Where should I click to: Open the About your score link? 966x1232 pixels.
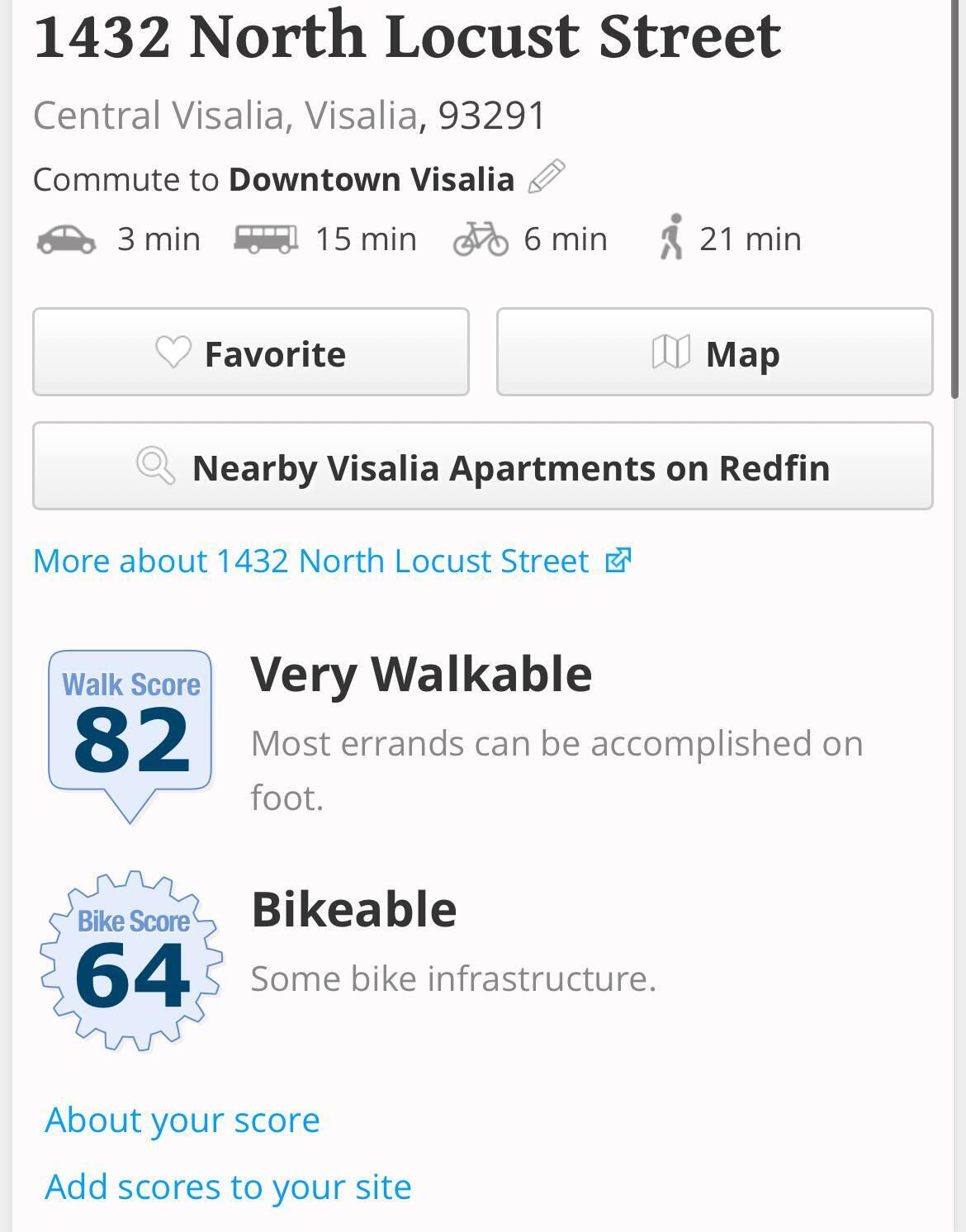click(182, 1121)
